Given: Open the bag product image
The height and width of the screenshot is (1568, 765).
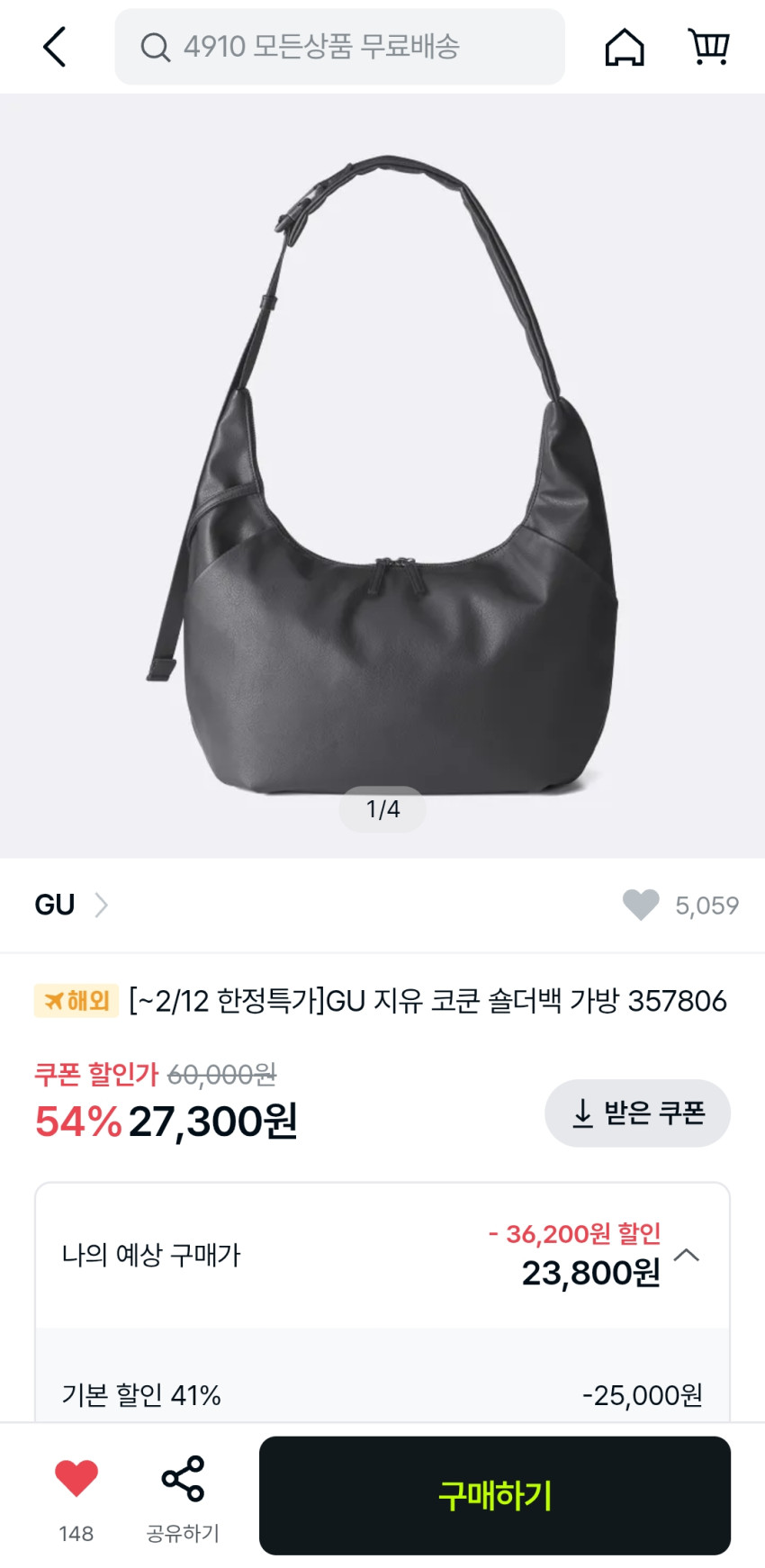Looking at the screenshot, I should [382, 477].
